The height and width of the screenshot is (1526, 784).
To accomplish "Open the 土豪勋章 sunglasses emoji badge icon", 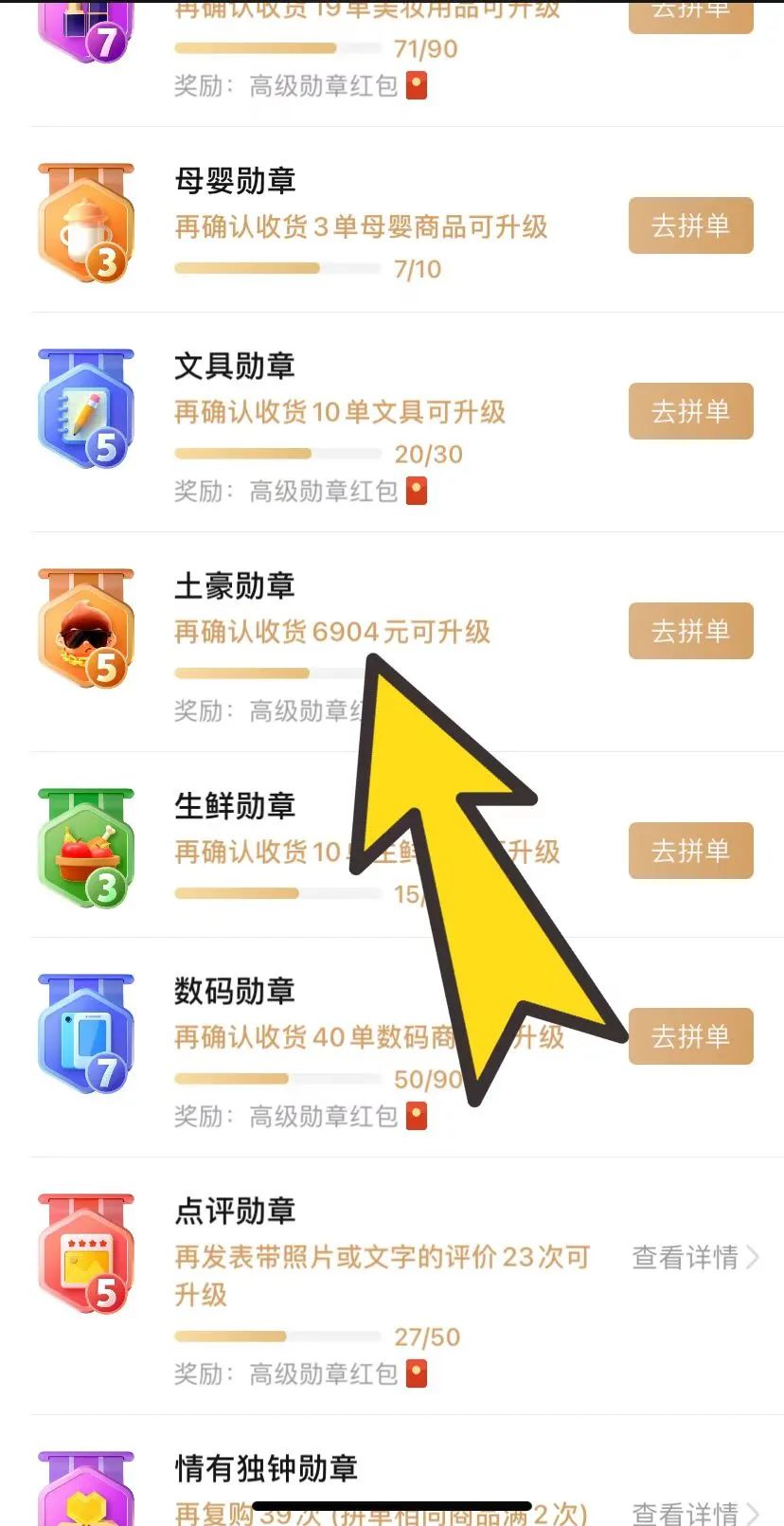I will click(85, 628).
